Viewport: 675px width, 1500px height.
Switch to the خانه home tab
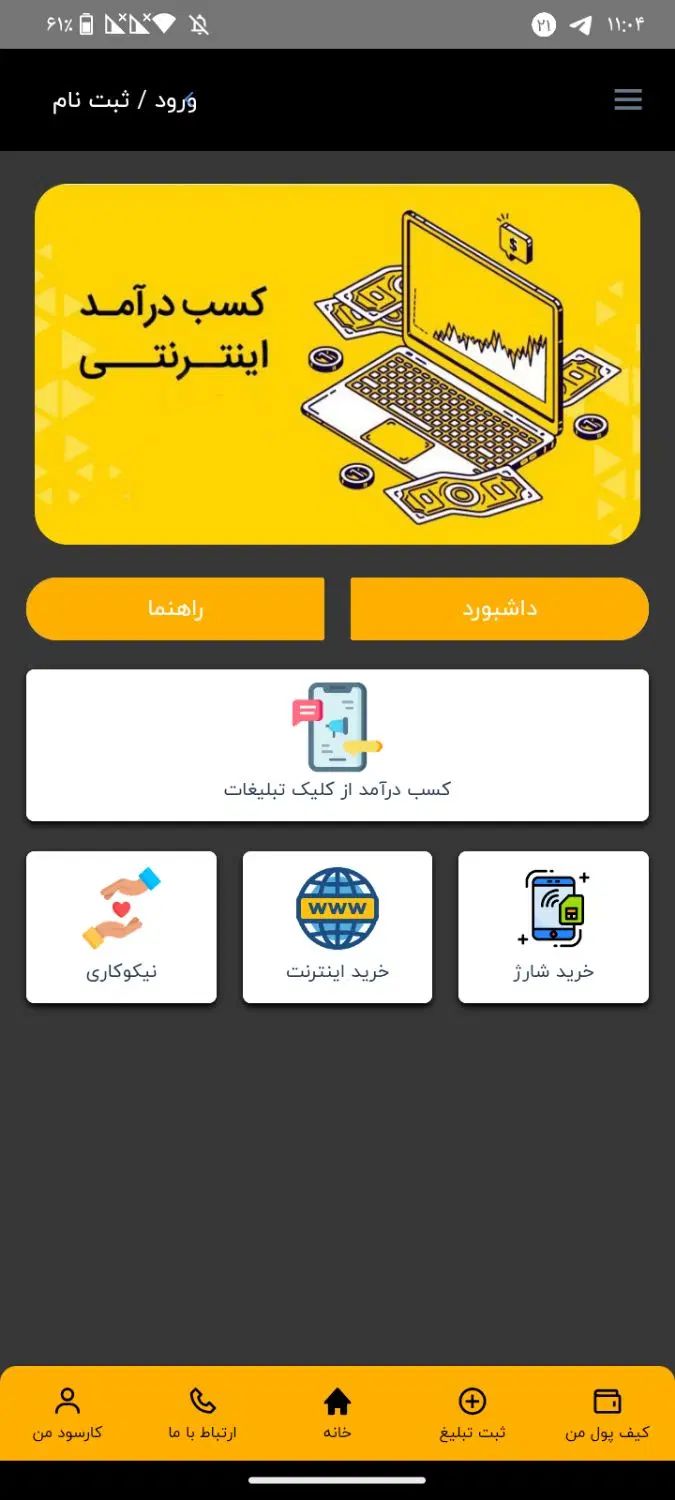[337, 1413]
